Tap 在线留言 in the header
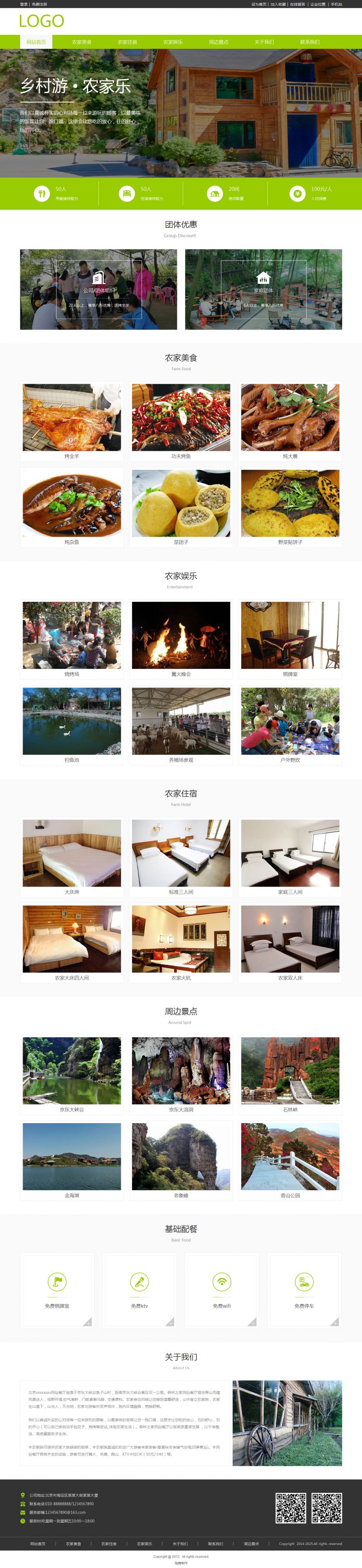 tap(297, 4)
